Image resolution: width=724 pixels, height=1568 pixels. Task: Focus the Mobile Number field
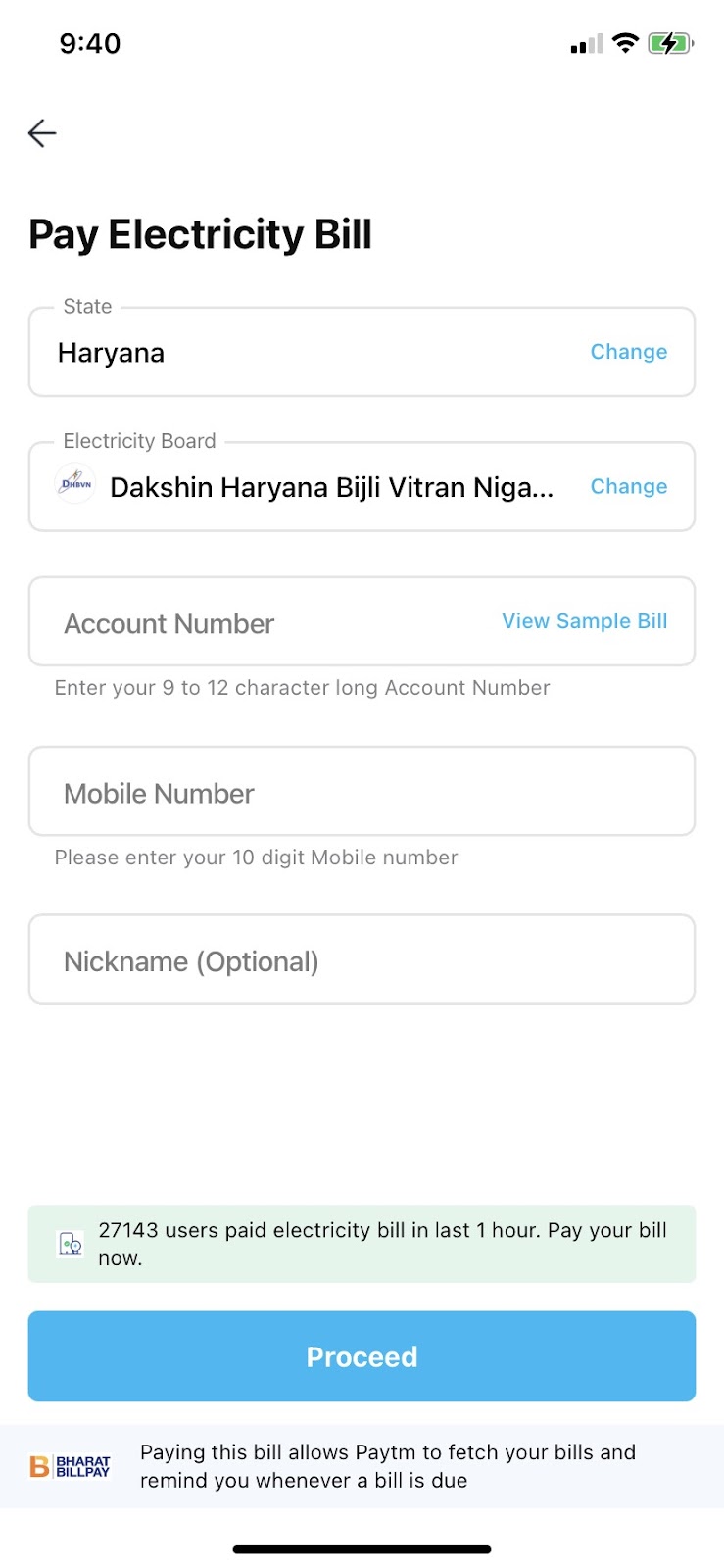362,792
